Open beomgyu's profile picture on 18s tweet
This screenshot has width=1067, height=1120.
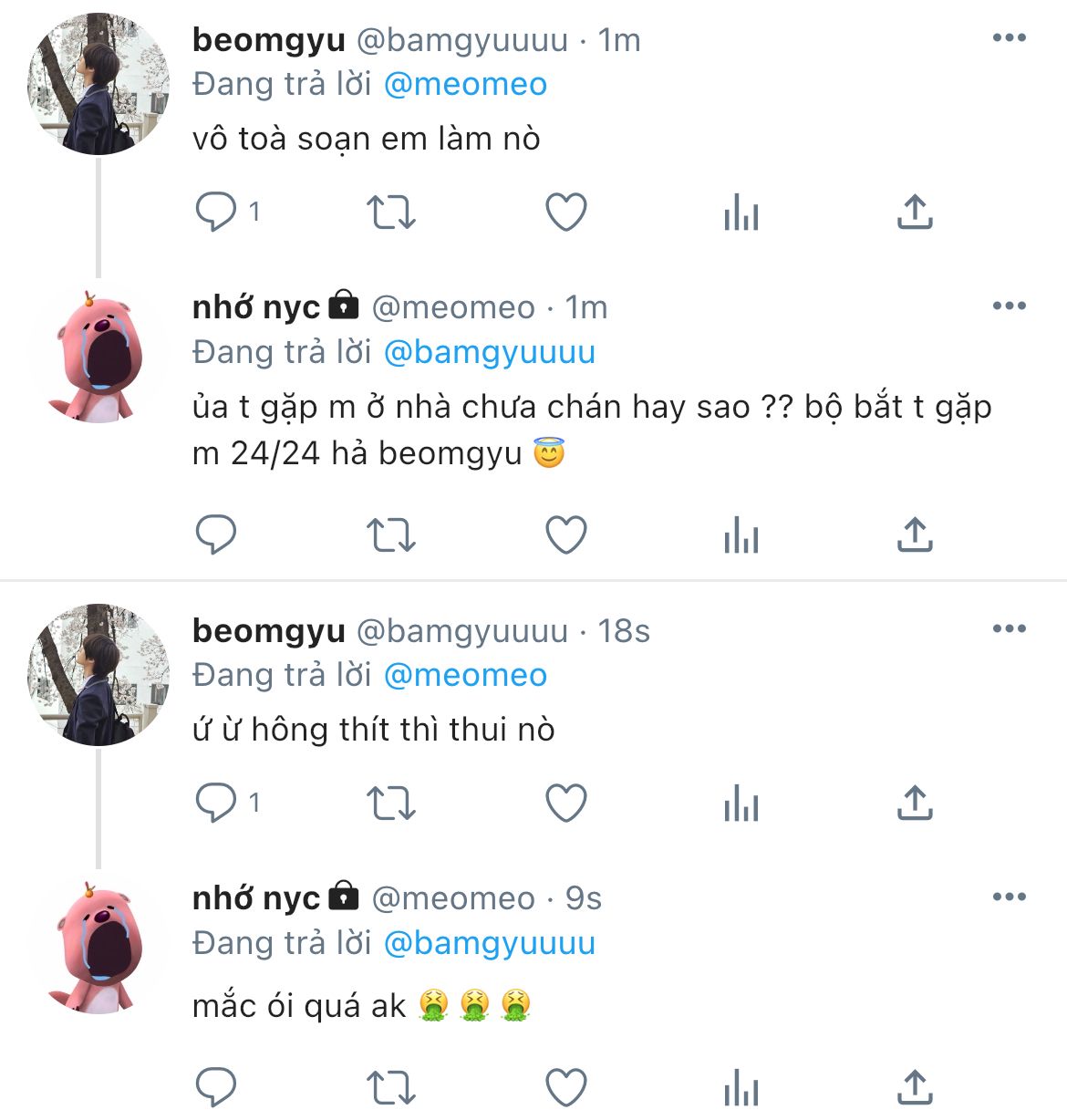(x=98, y=675)
